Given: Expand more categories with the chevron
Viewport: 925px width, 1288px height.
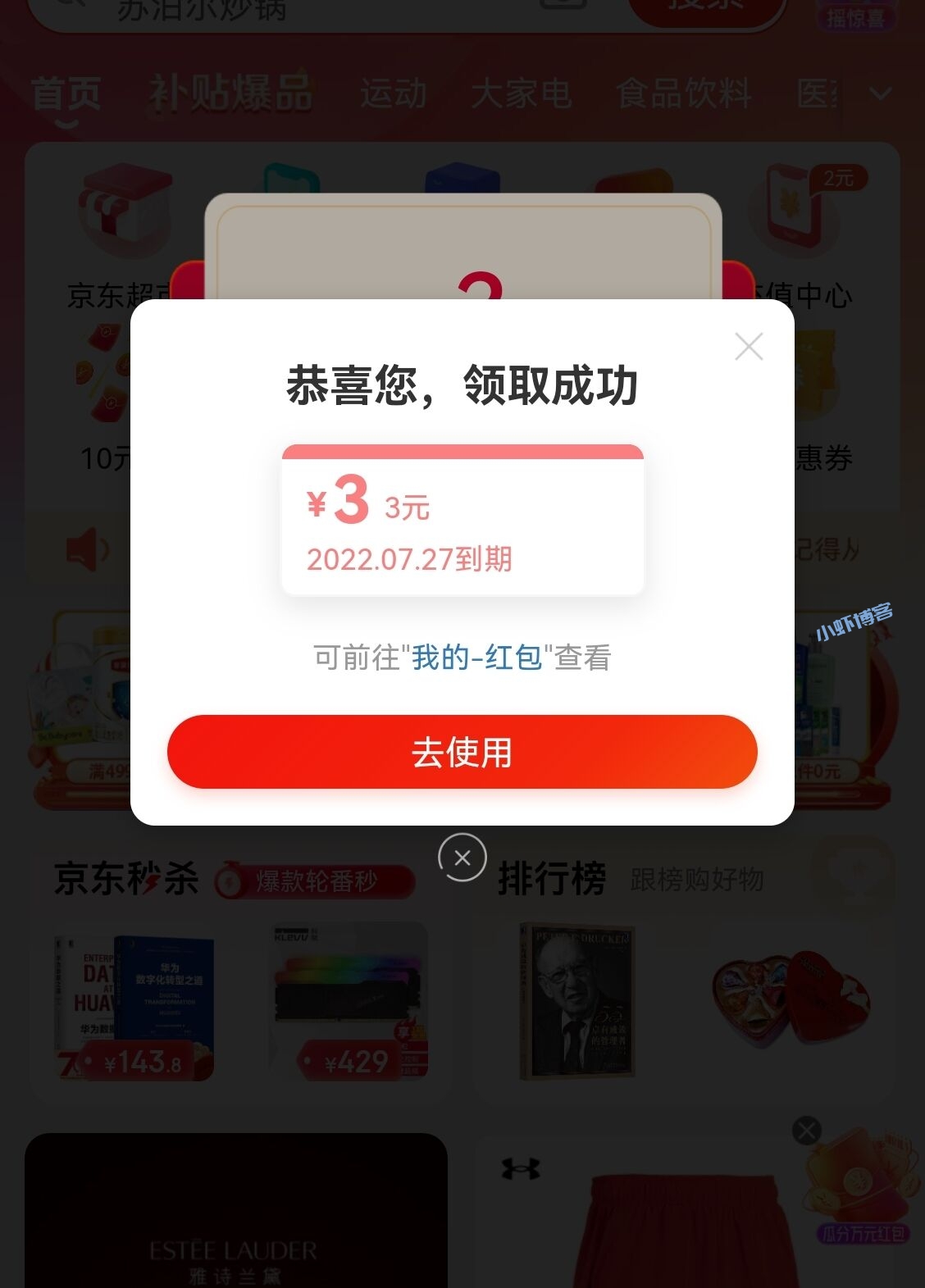Looking at the screenshot, I should coord(879,93).
